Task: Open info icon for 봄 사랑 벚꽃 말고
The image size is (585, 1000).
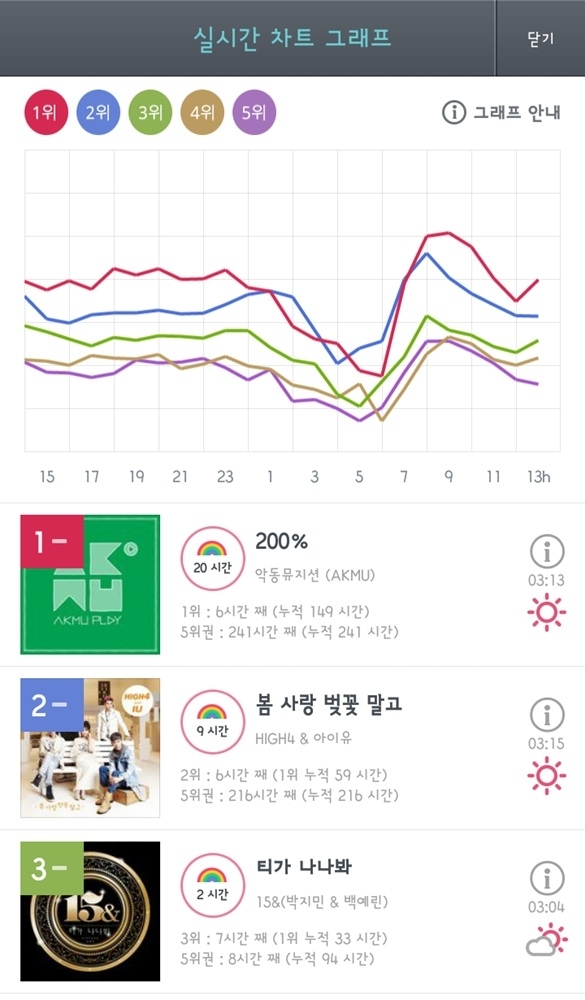Action: pyautogui.click(x=547, y=714)
